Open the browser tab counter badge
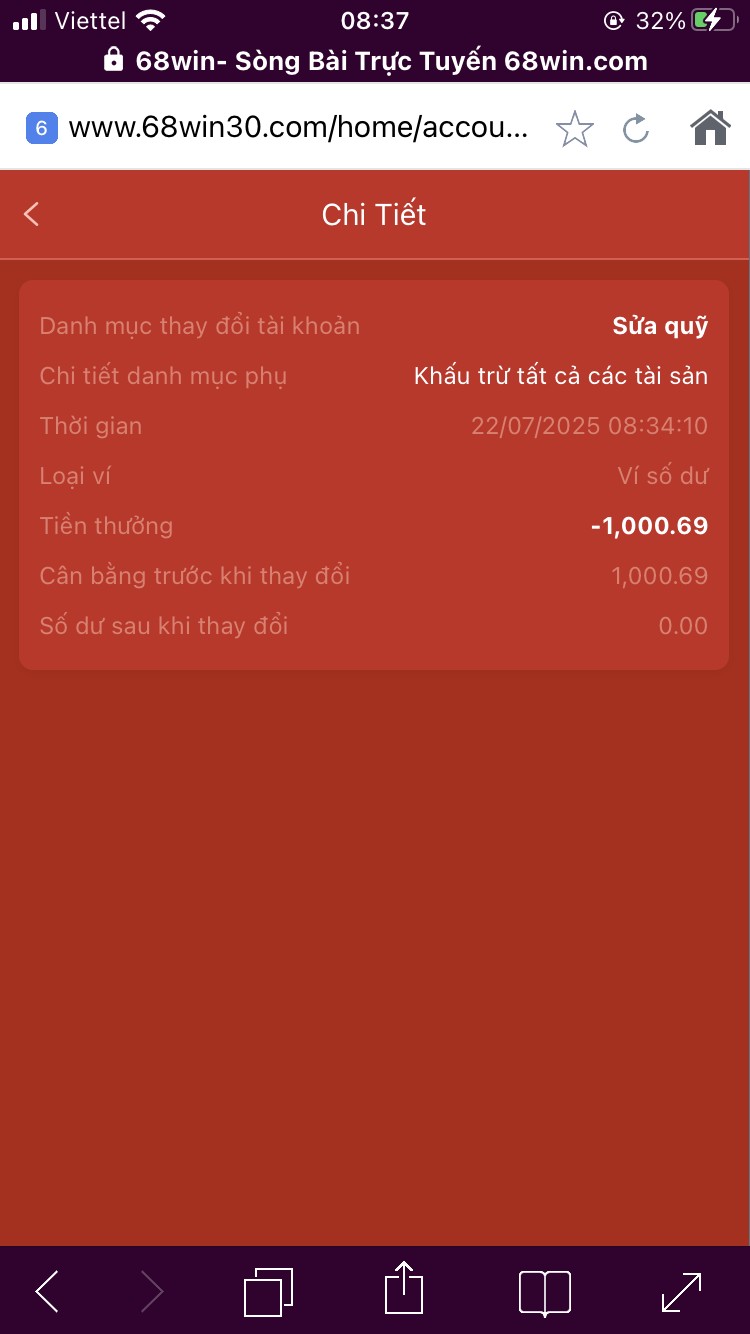Screen dimensions: 750x1334 [x=41, y=128]
